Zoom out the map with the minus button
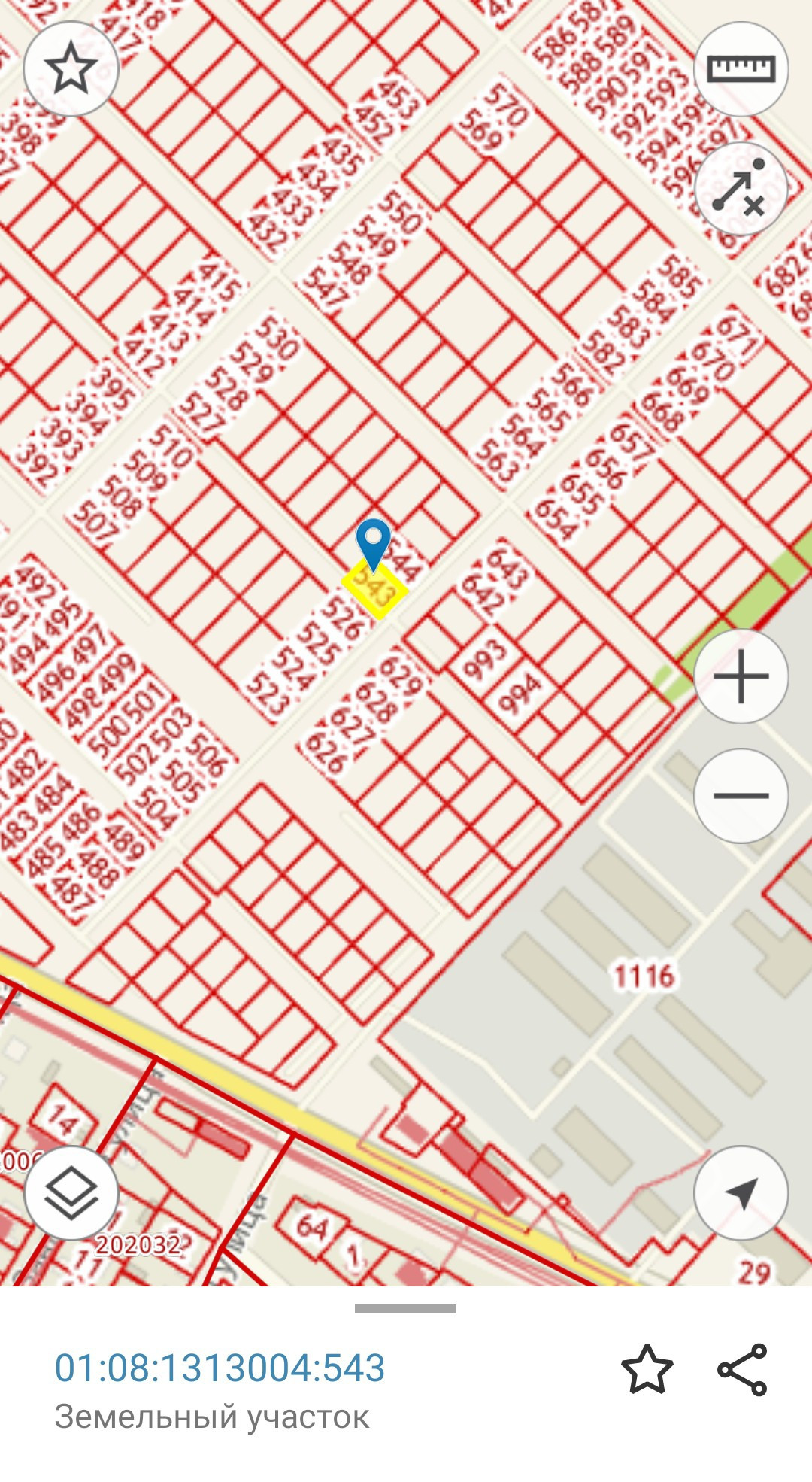Image resolution: width=812 pixels, height=1482 pixels. pos(741,795)
